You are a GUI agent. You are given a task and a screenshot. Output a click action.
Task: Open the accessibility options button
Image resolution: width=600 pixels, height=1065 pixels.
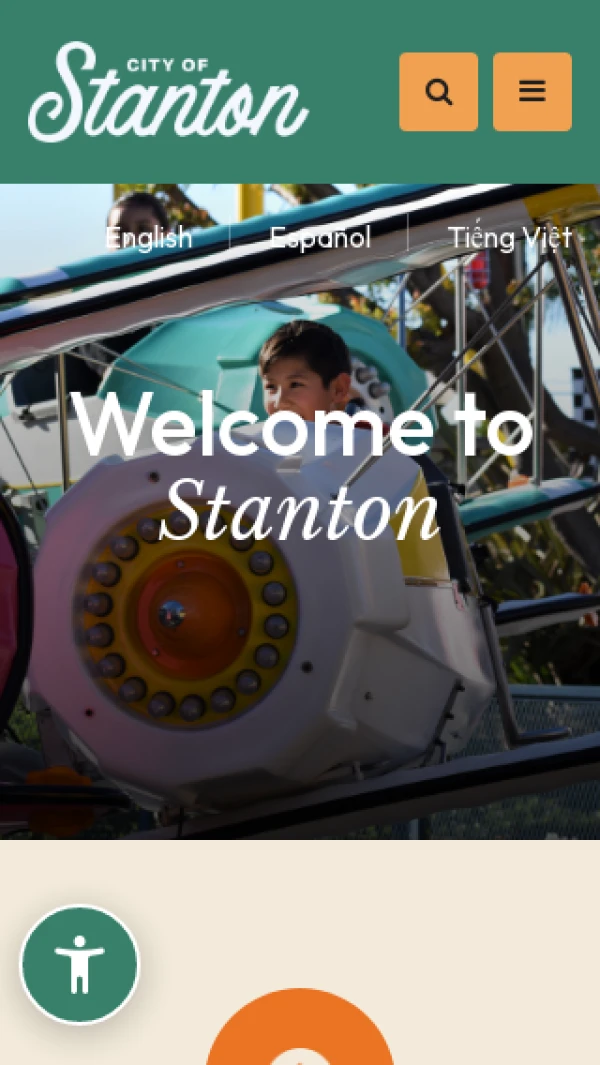click(x=80, y=965)
